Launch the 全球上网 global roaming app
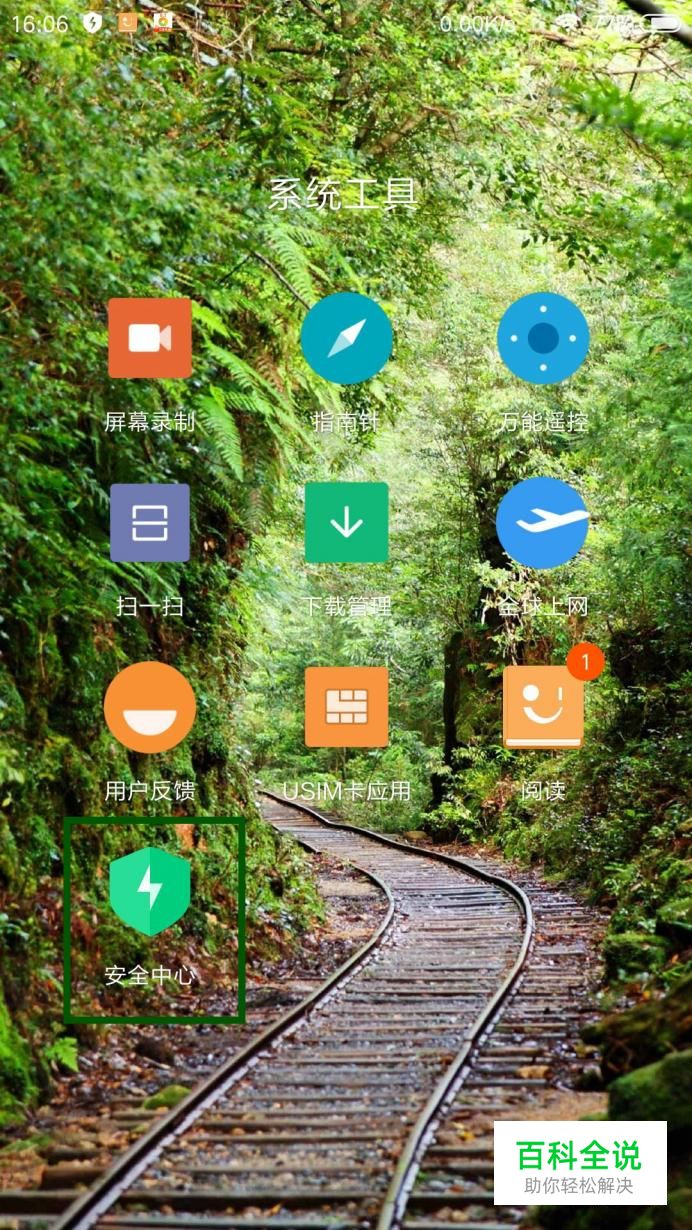692x1230 pixels. (543, 523)
